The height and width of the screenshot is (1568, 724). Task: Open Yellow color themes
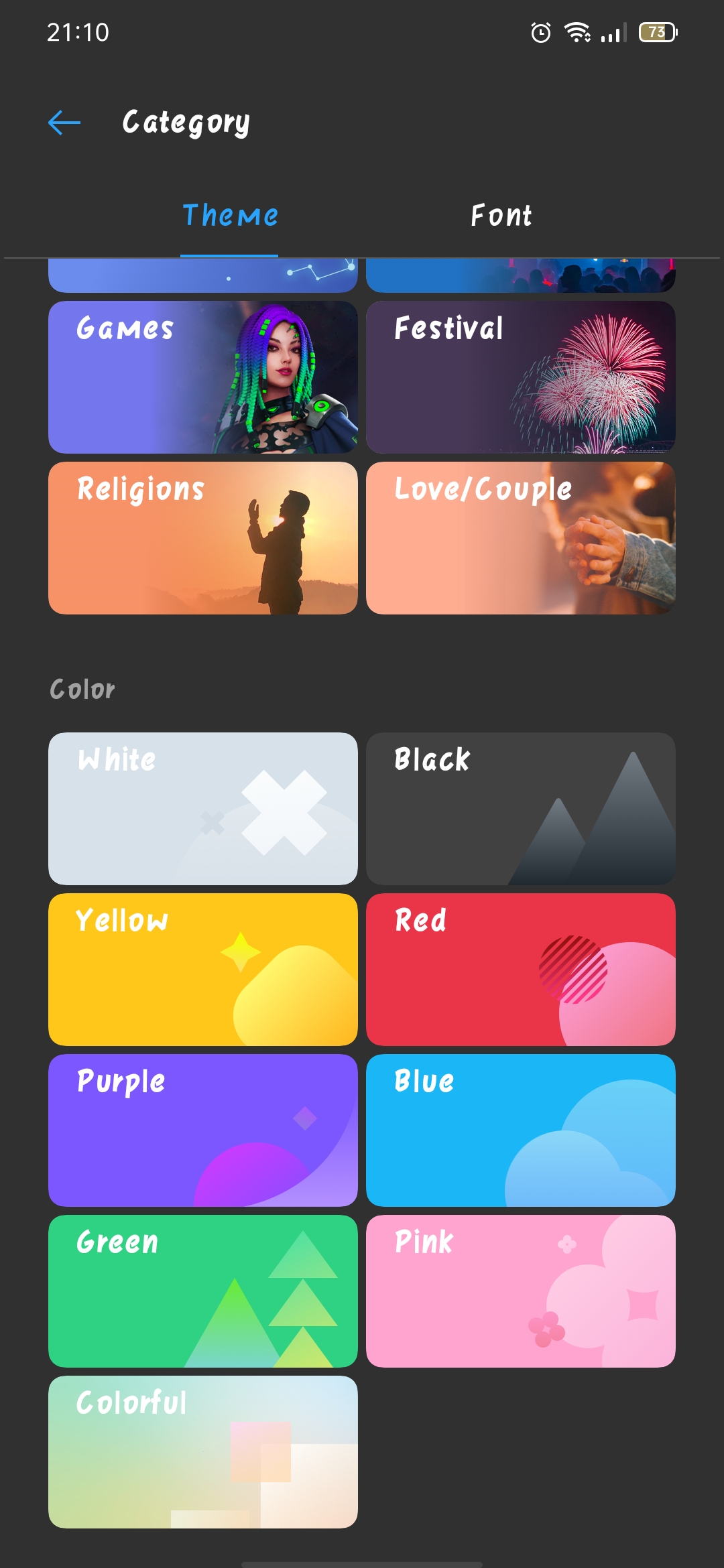click(203, 970)
